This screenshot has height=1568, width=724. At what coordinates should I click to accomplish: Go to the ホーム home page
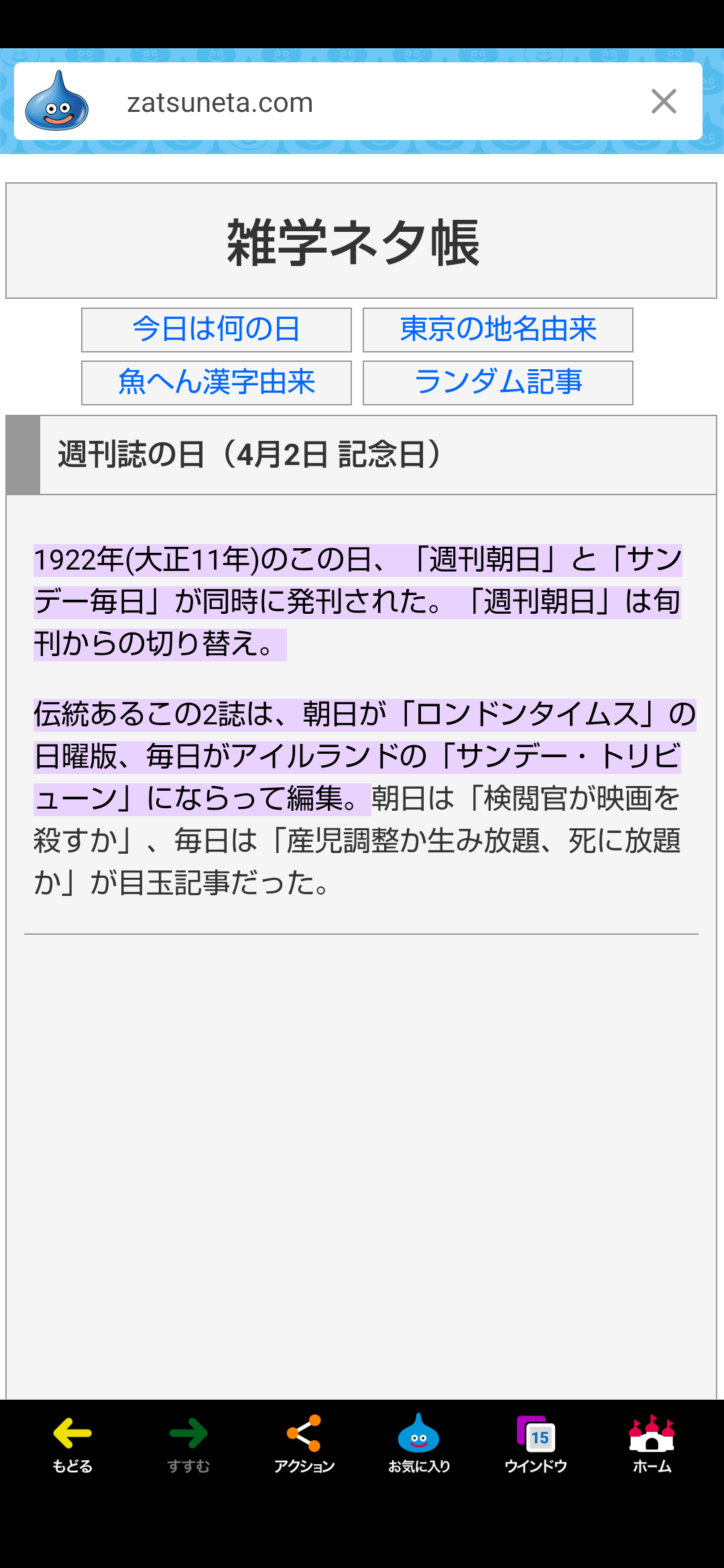point(652,1444)
